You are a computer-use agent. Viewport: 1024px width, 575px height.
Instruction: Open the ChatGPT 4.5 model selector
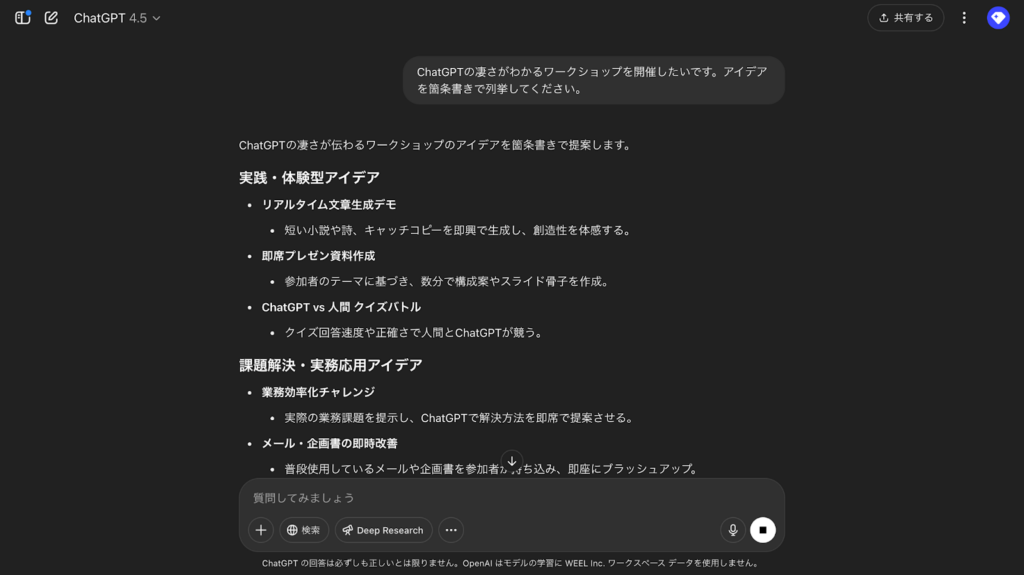[x=116, y=18]
